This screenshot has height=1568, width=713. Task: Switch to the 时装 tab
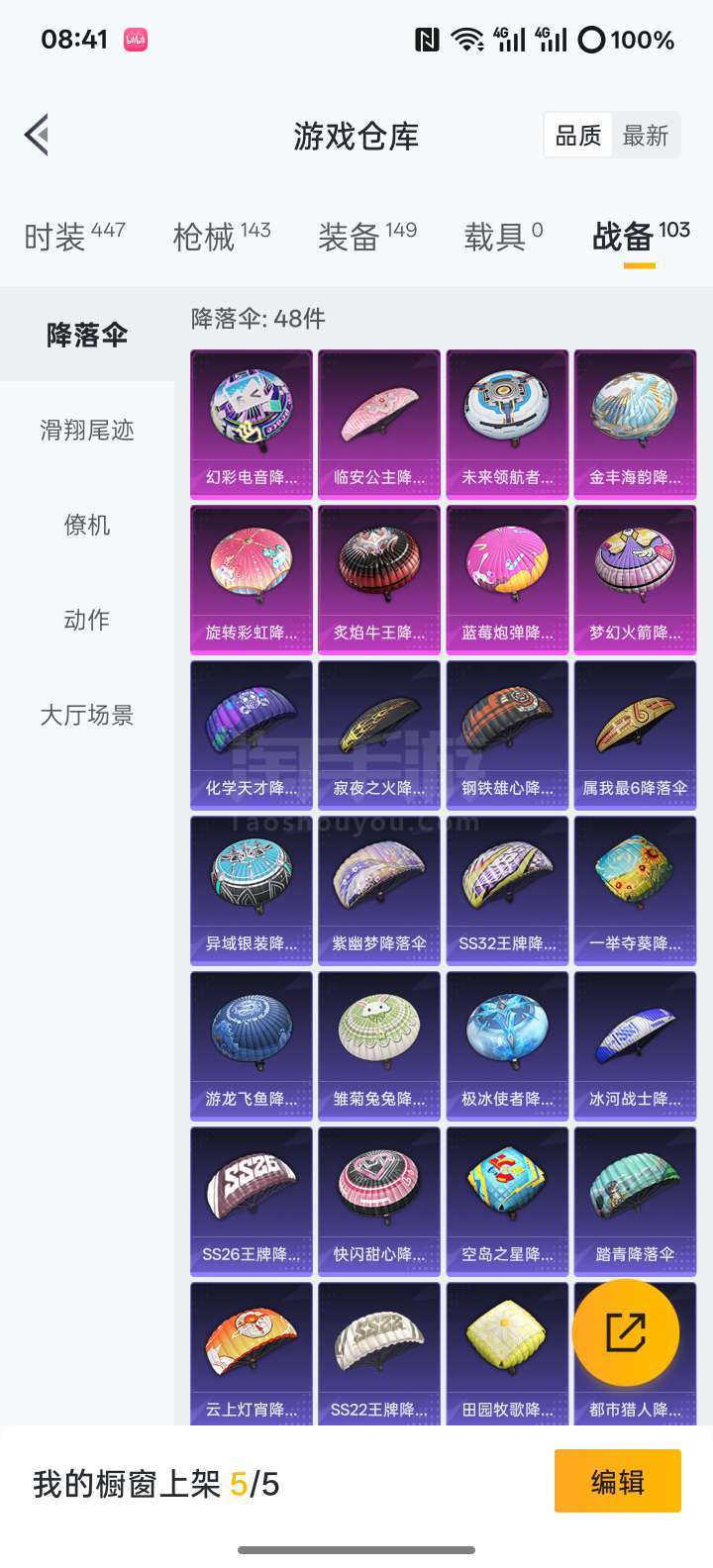(x=74, y=237)
